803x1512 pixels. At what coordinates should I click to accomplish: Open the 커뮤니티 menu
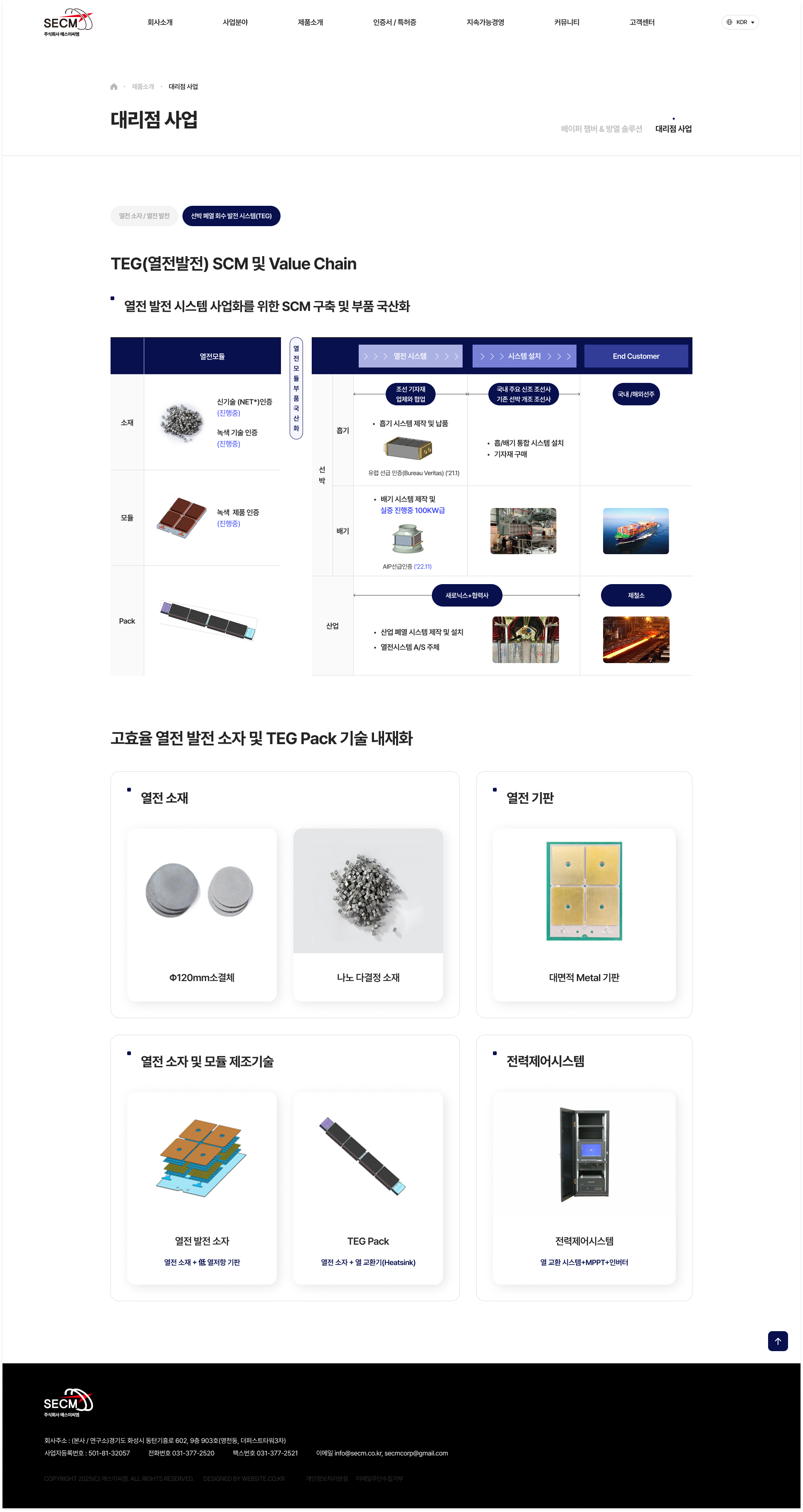[x=567, y=22]
